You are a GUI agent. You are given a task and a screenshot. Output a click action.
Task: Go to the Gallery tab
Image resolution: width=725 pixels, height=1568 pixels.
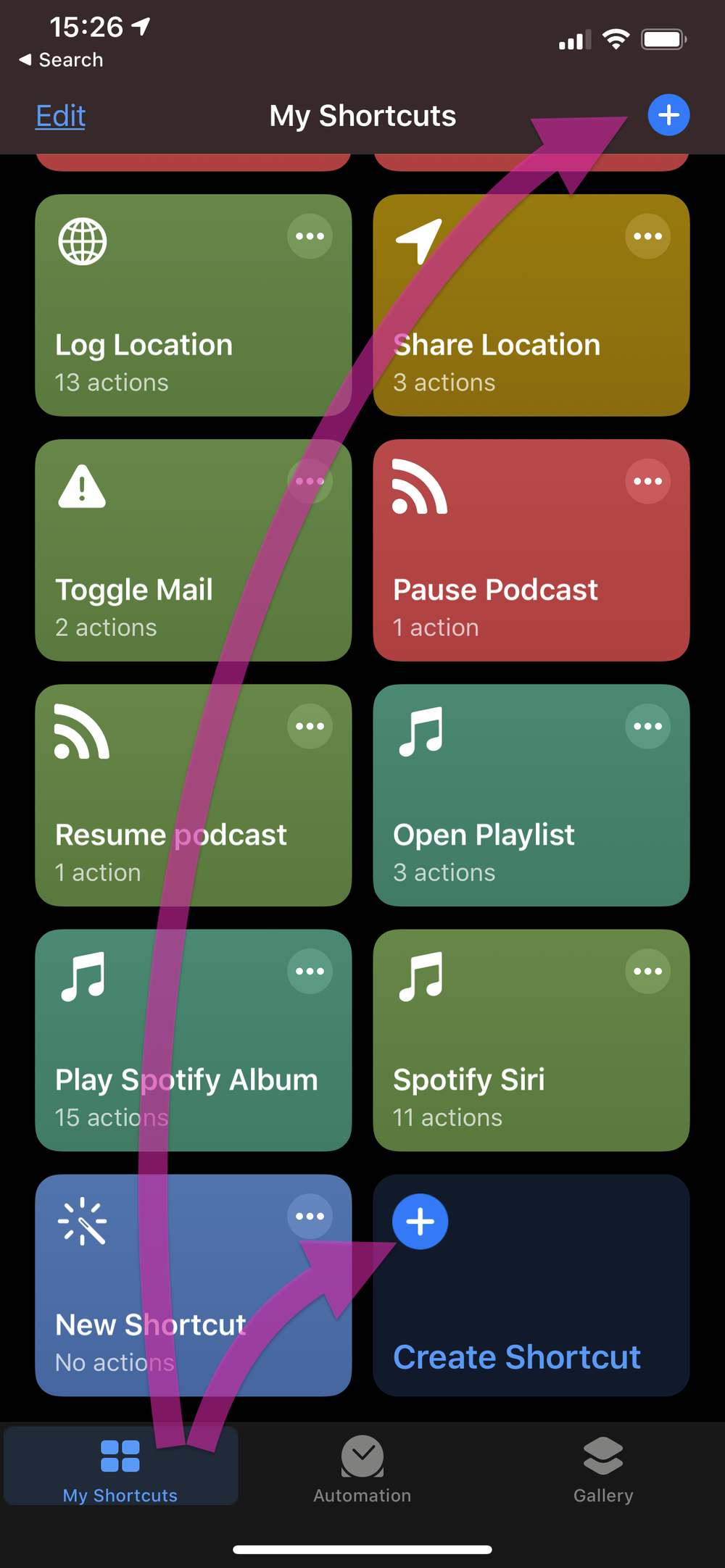[603, 1468]
